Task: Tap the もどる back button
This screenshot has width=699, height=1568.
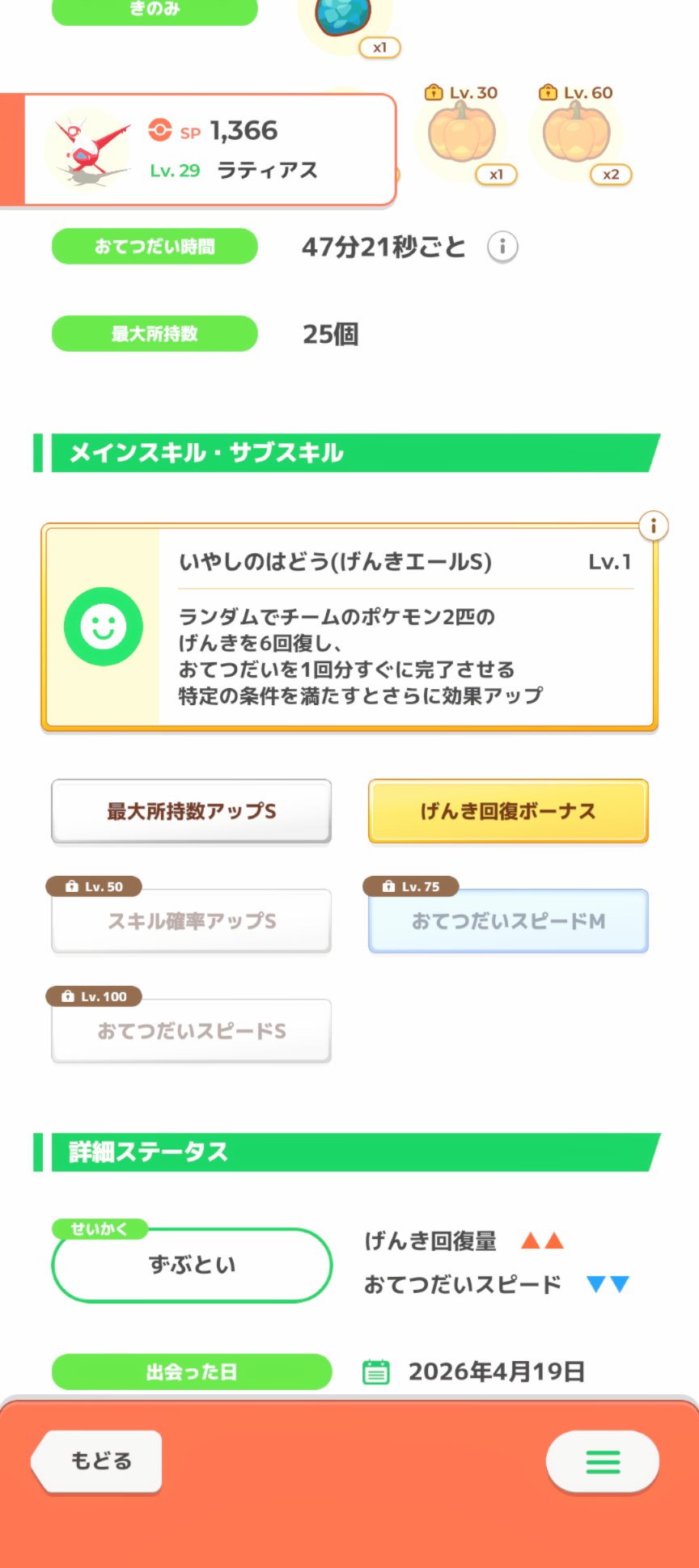Action: pyautogui.click(x=99, y=1460)
